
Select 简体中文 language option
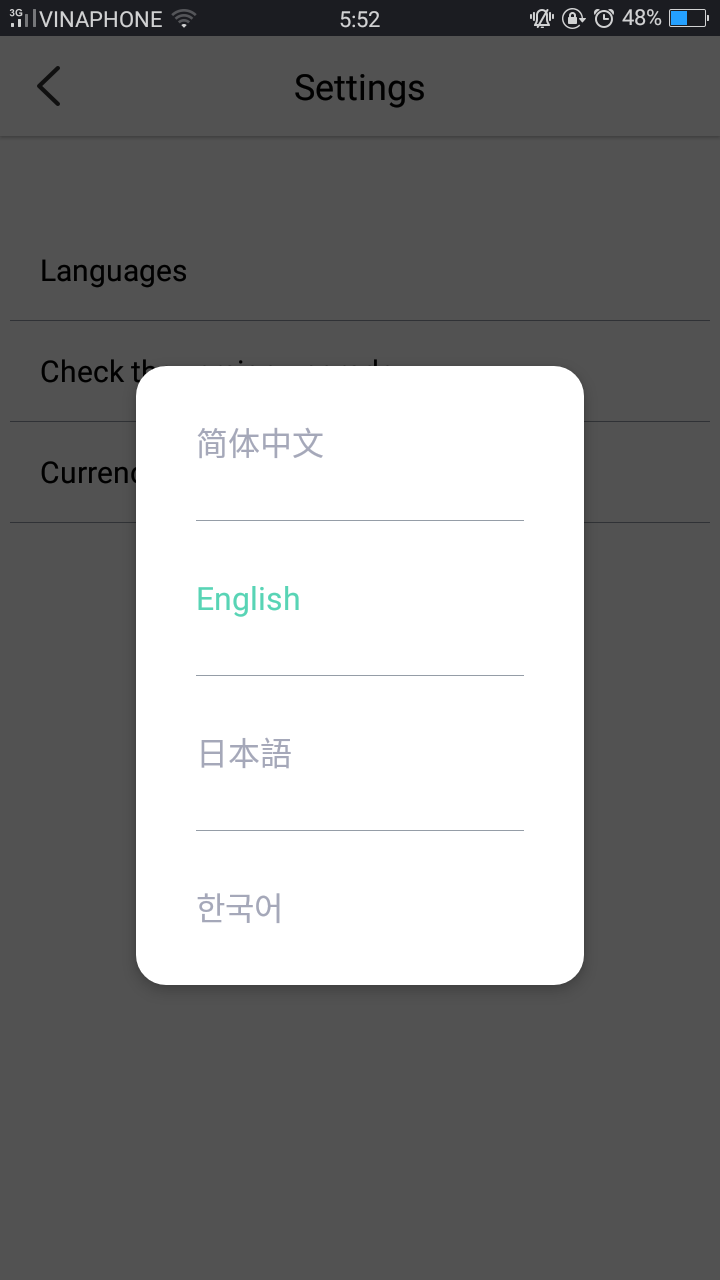click(260, 443)
